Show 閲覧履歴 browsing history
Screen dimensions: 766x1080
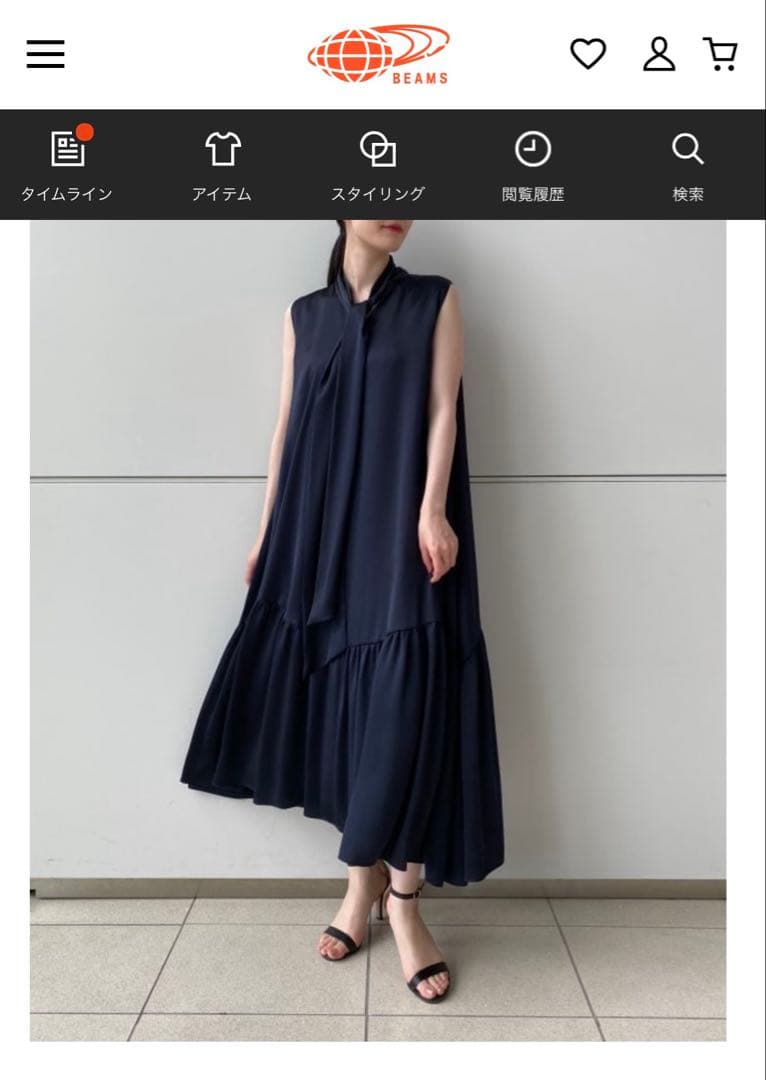coord(533,165)
